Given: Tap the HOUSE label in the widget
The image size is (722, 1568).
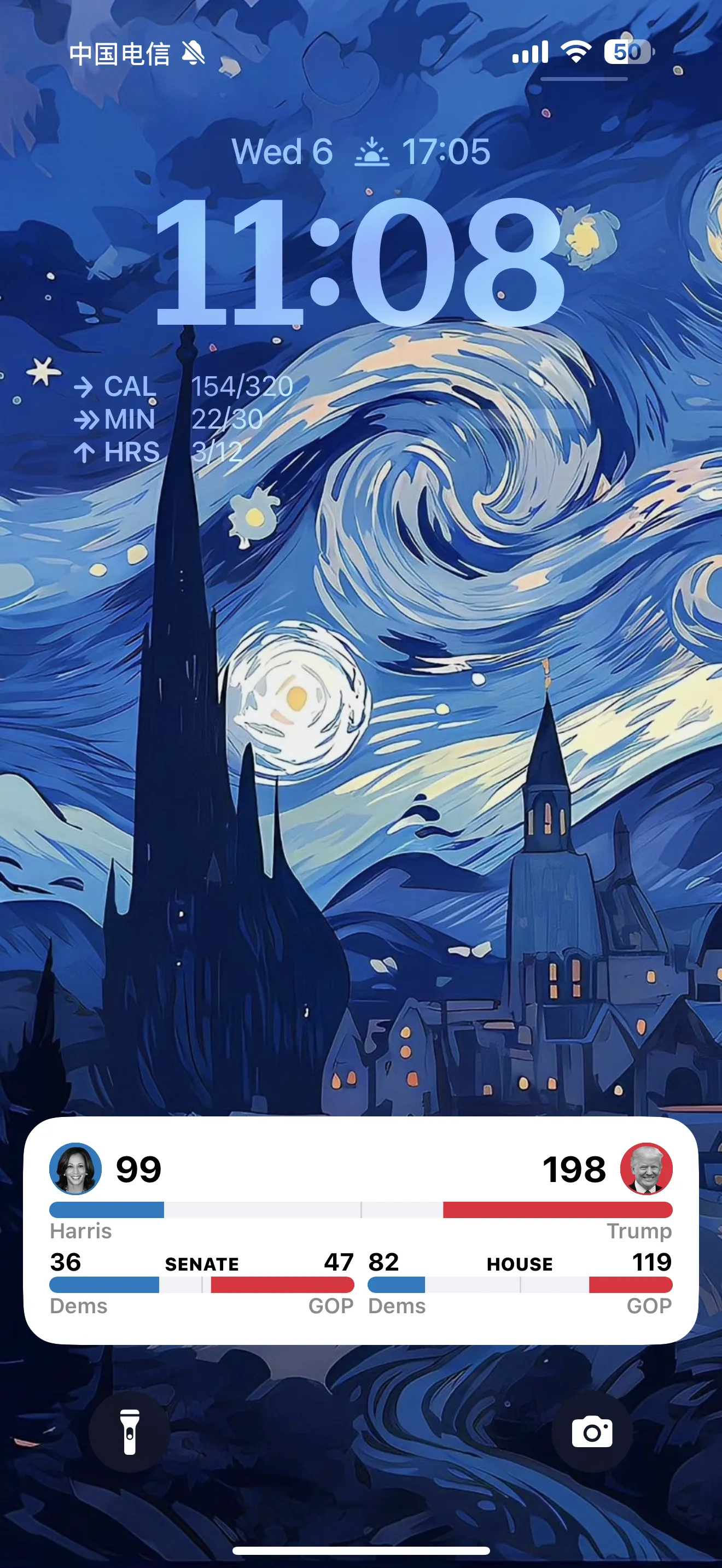Looking at the screenshot, I should (519, 1264).
